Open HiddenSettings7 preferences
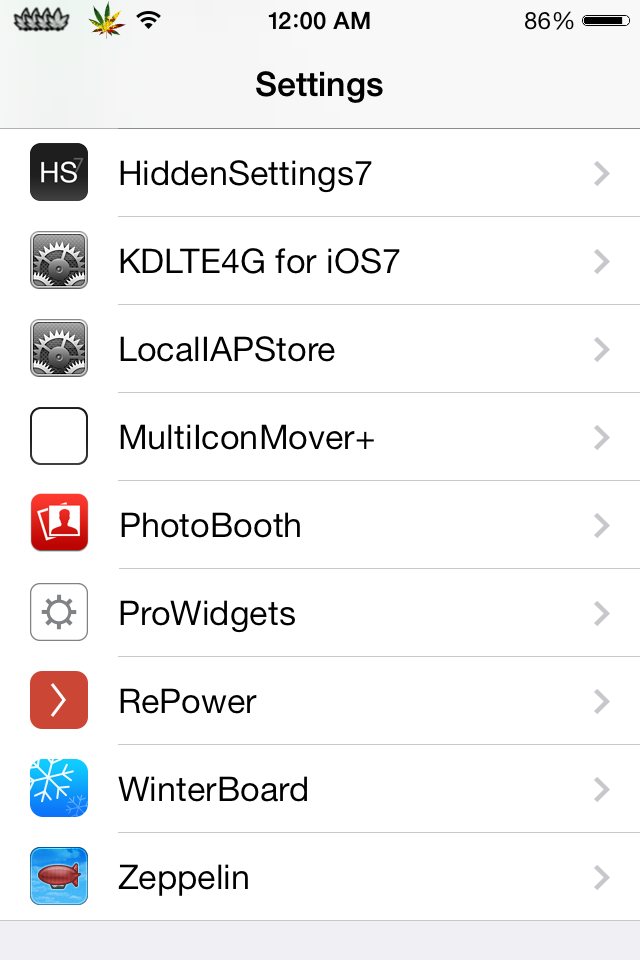This screenshot has width=640, height=960. [320, 173]
